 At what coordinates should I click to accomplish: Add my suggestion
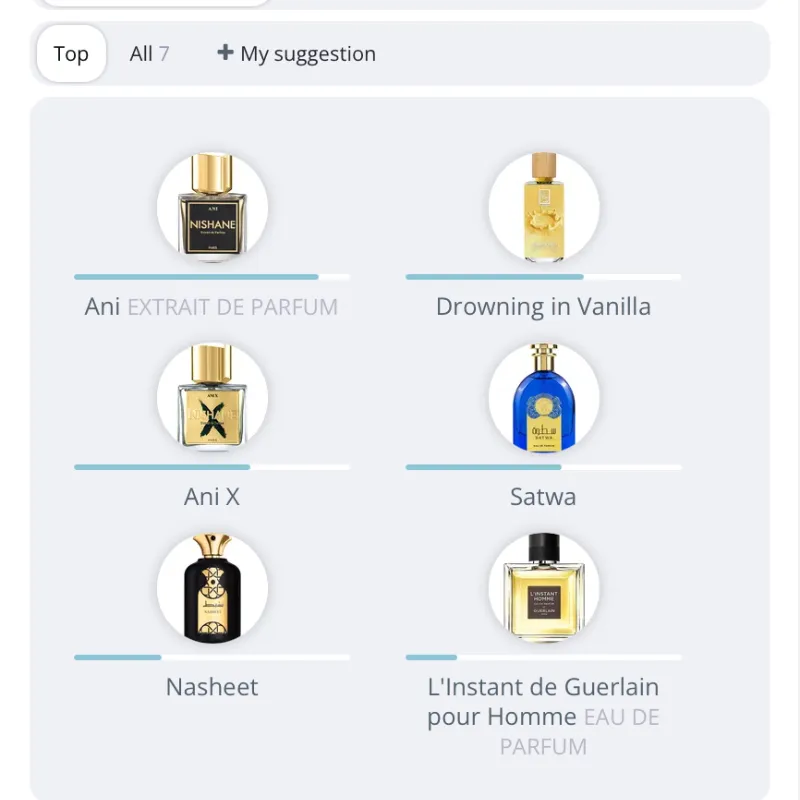pos(296,54)
